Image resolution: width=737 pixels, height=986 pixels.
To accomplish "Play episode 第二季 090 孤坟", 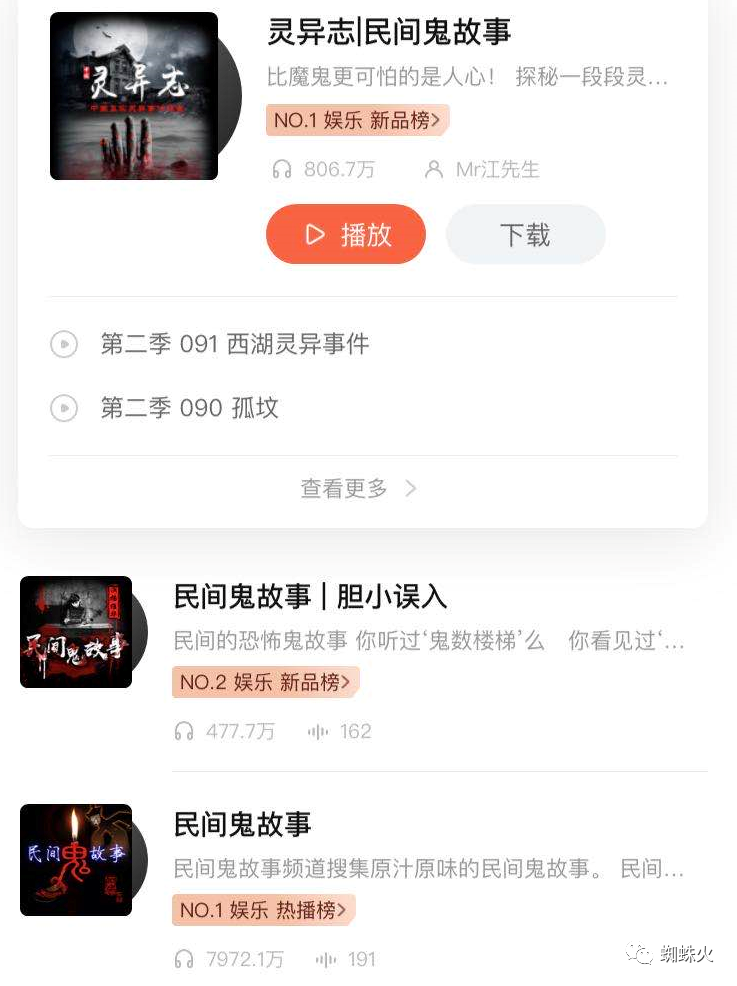I will 189,408.
